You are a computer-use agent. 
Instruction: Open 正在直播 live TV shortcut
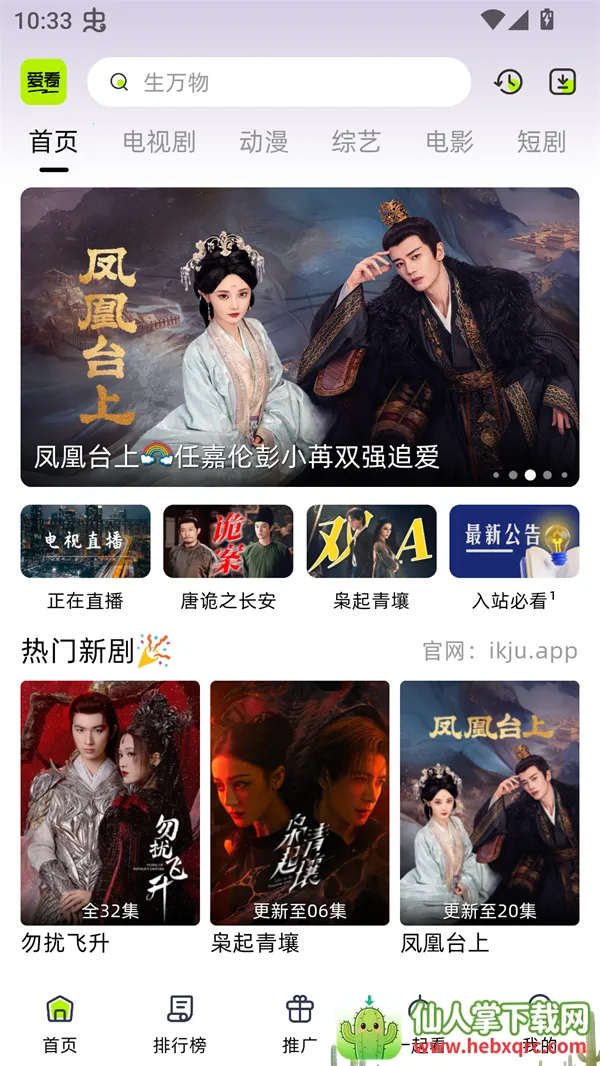(85, 556)
